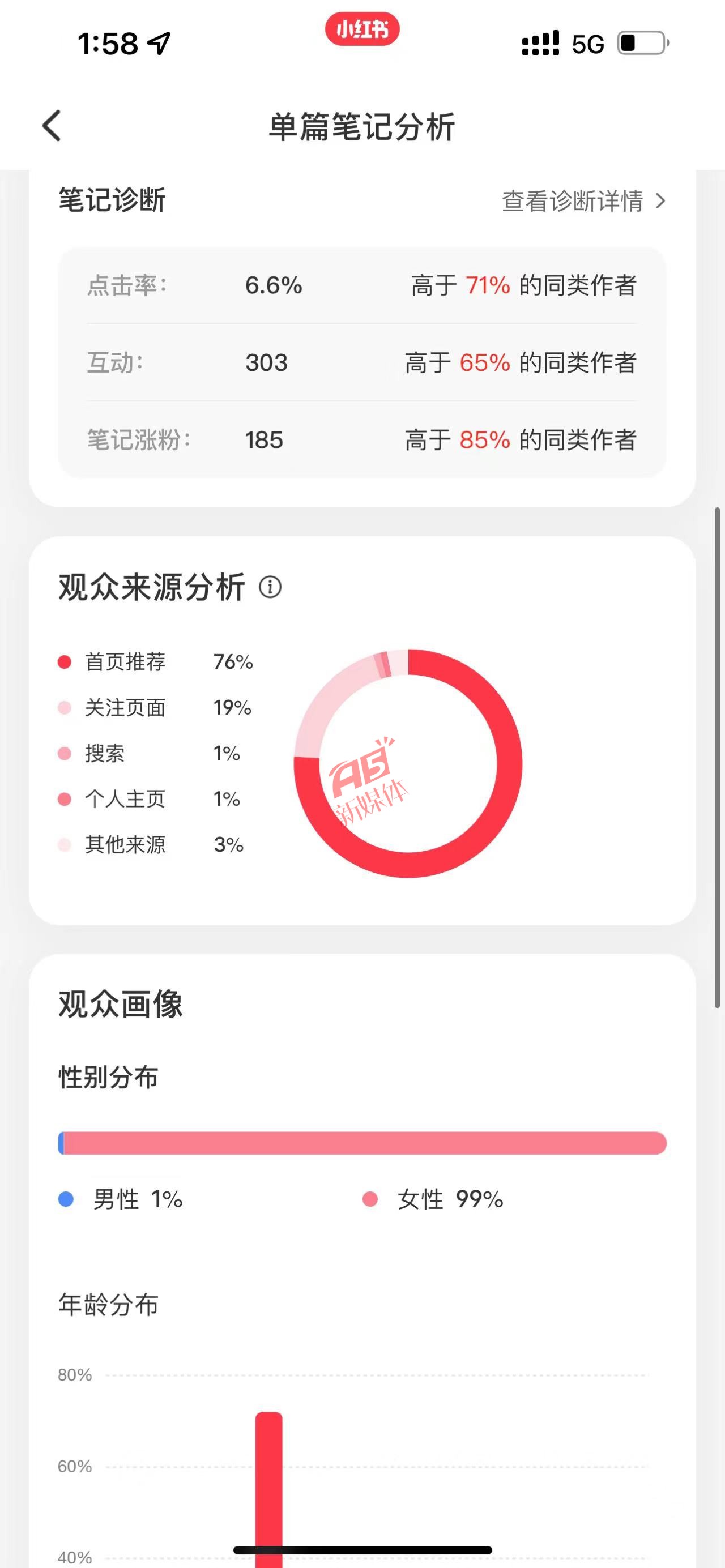Go back using the top-left arrow
Screen dimensions: 725x1568
point(52,126)
